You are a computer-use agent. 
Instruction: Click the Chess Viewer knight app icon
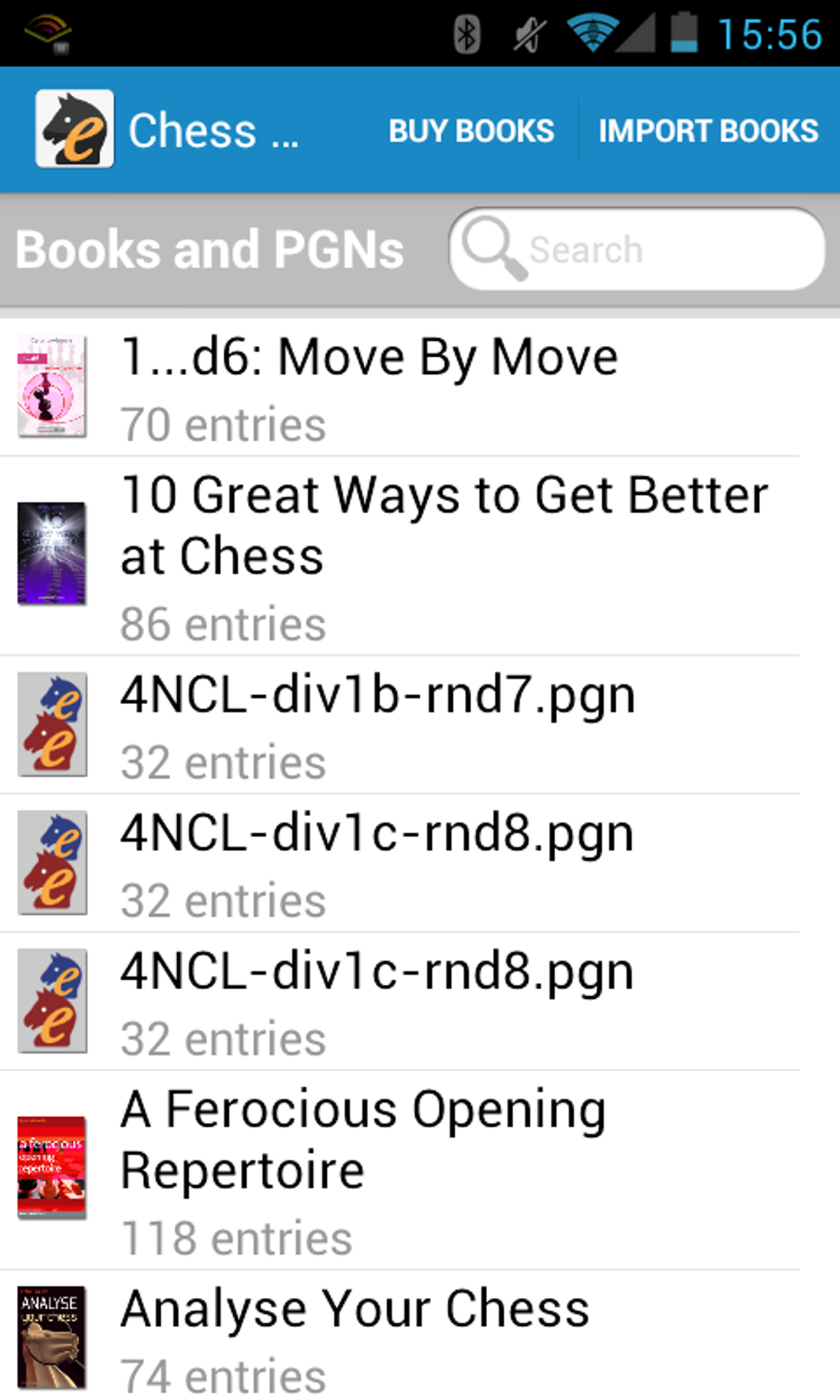tap(74, 128)
